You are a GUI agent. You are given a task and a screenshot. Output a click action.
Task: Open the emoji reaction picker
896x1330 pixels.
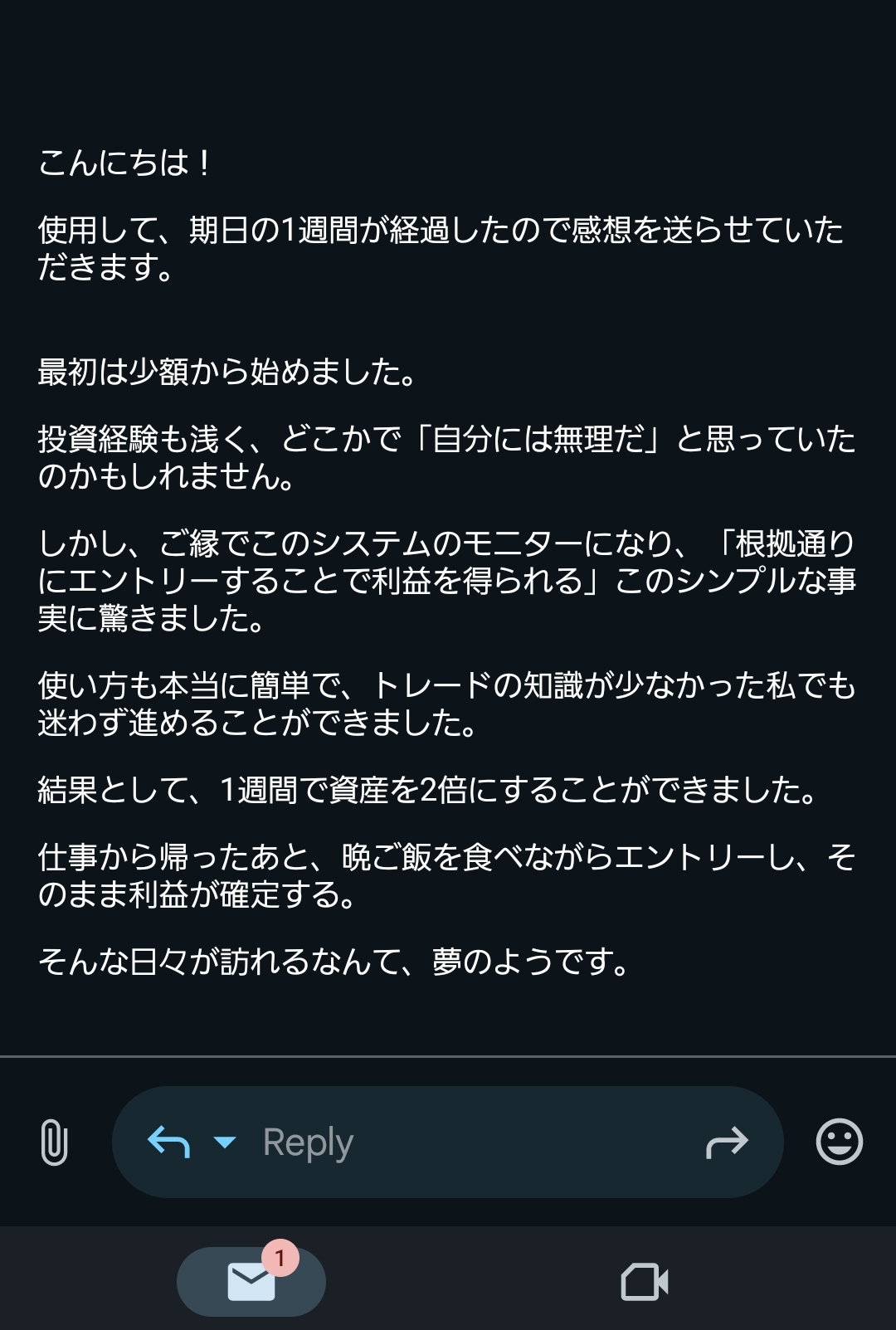(x=839, y=1142)
